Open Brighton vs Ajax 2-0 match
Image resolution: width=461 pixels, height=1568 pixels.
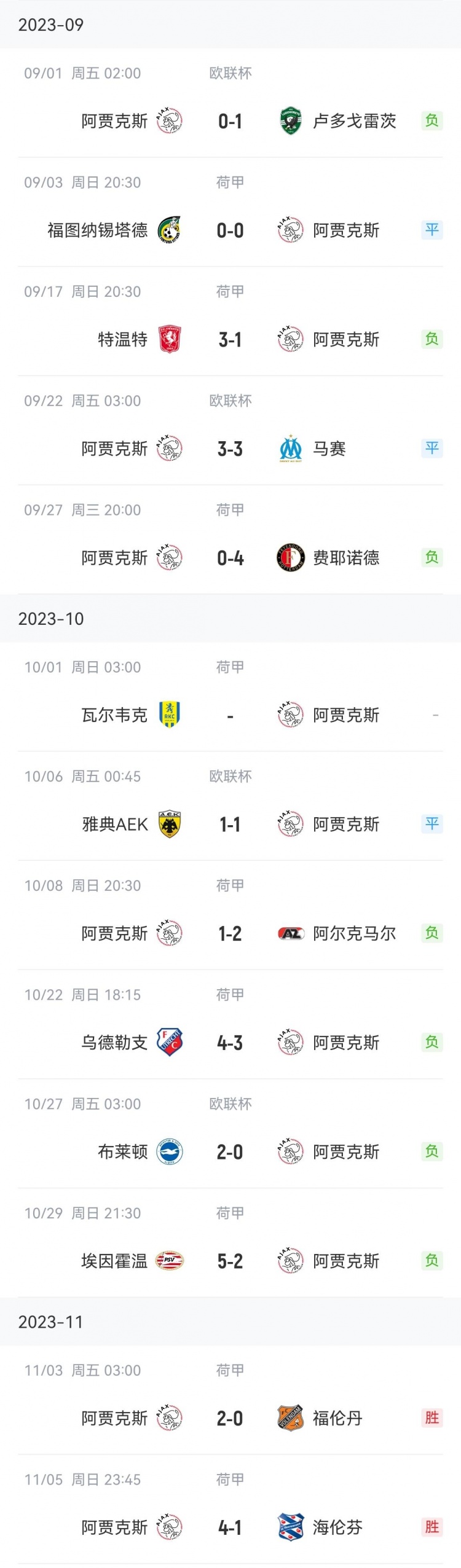coord(230,1152)
